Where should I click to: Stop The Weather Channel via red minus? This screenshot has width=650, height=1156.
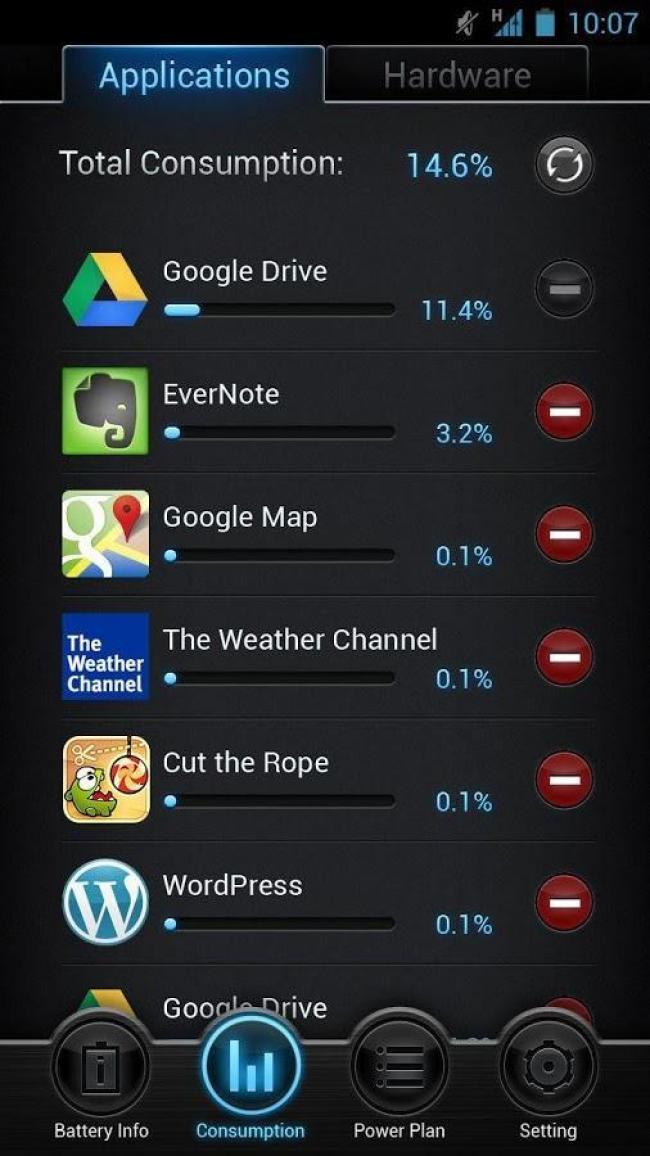click(564, 657)
